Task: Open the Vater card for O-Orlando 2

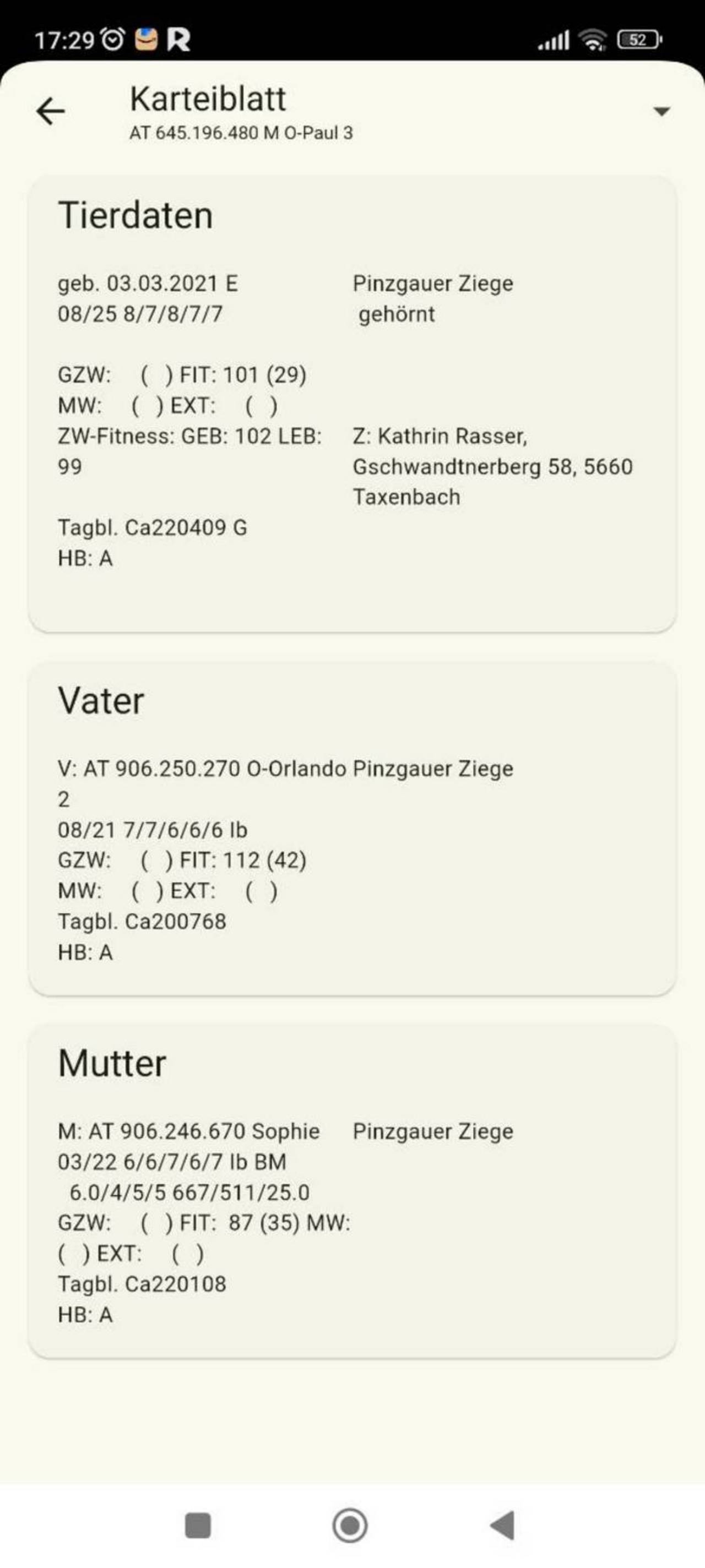Action: [352, 828]
